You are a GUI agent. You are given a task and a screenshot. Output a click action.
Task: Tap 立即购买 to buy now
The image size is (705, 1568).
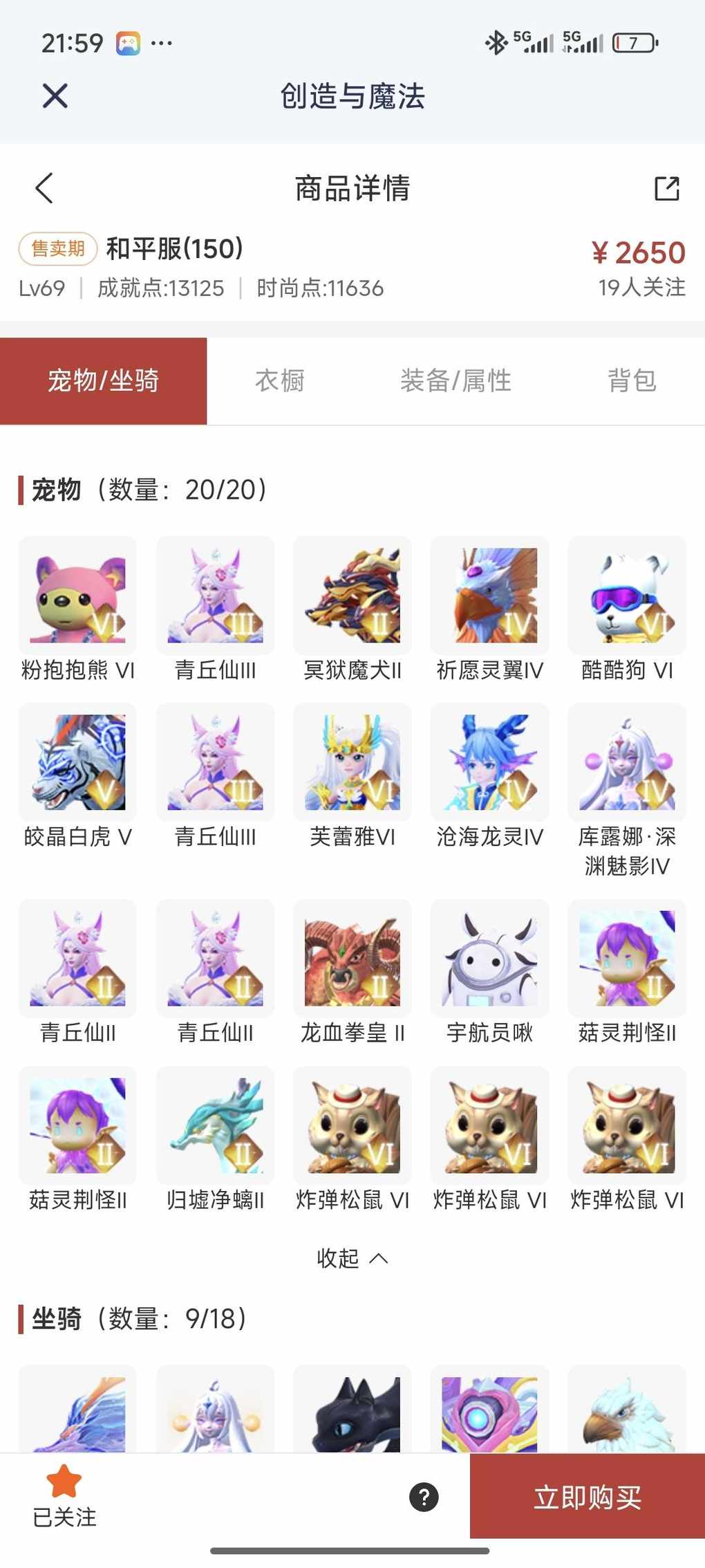tap(587, 1497)
